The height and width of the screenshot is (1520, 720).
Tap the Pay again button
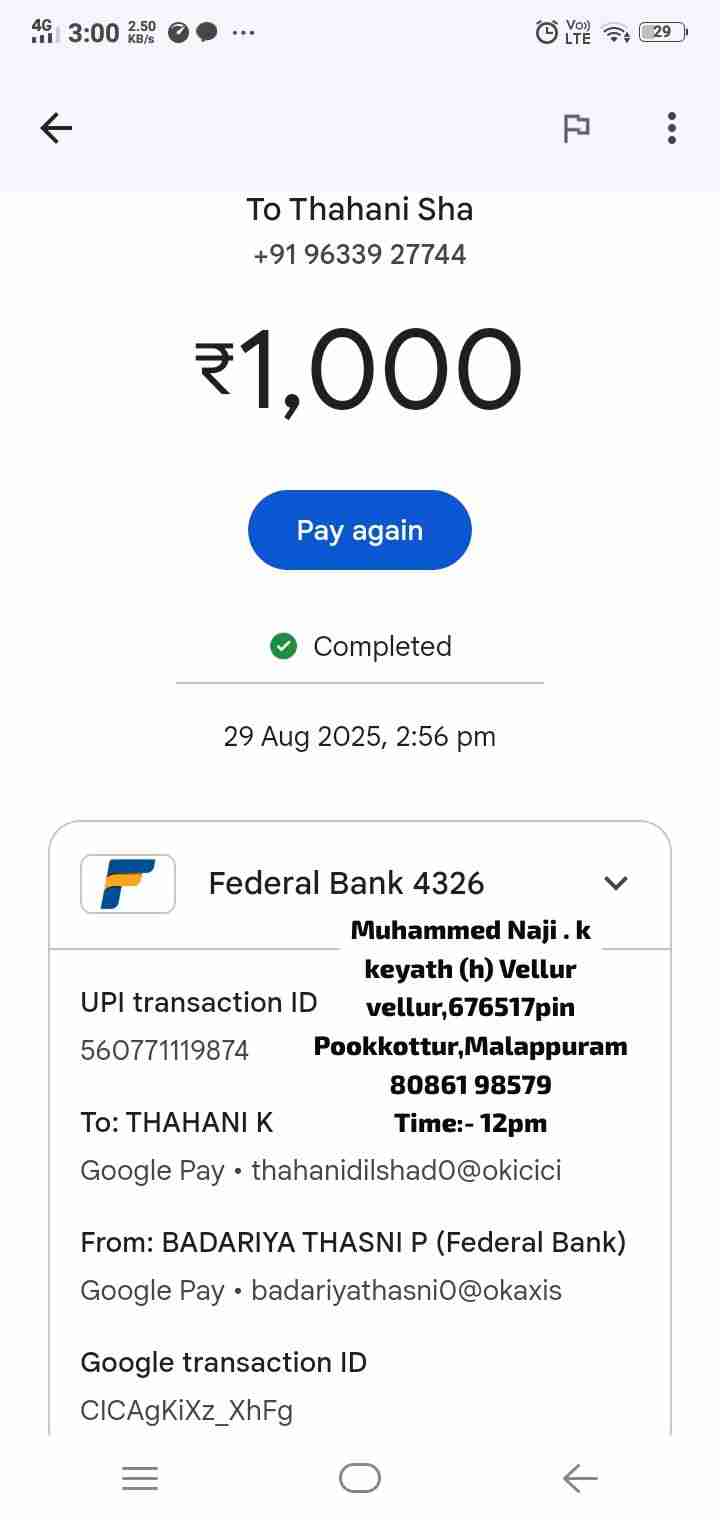click(x=359, y=530)
